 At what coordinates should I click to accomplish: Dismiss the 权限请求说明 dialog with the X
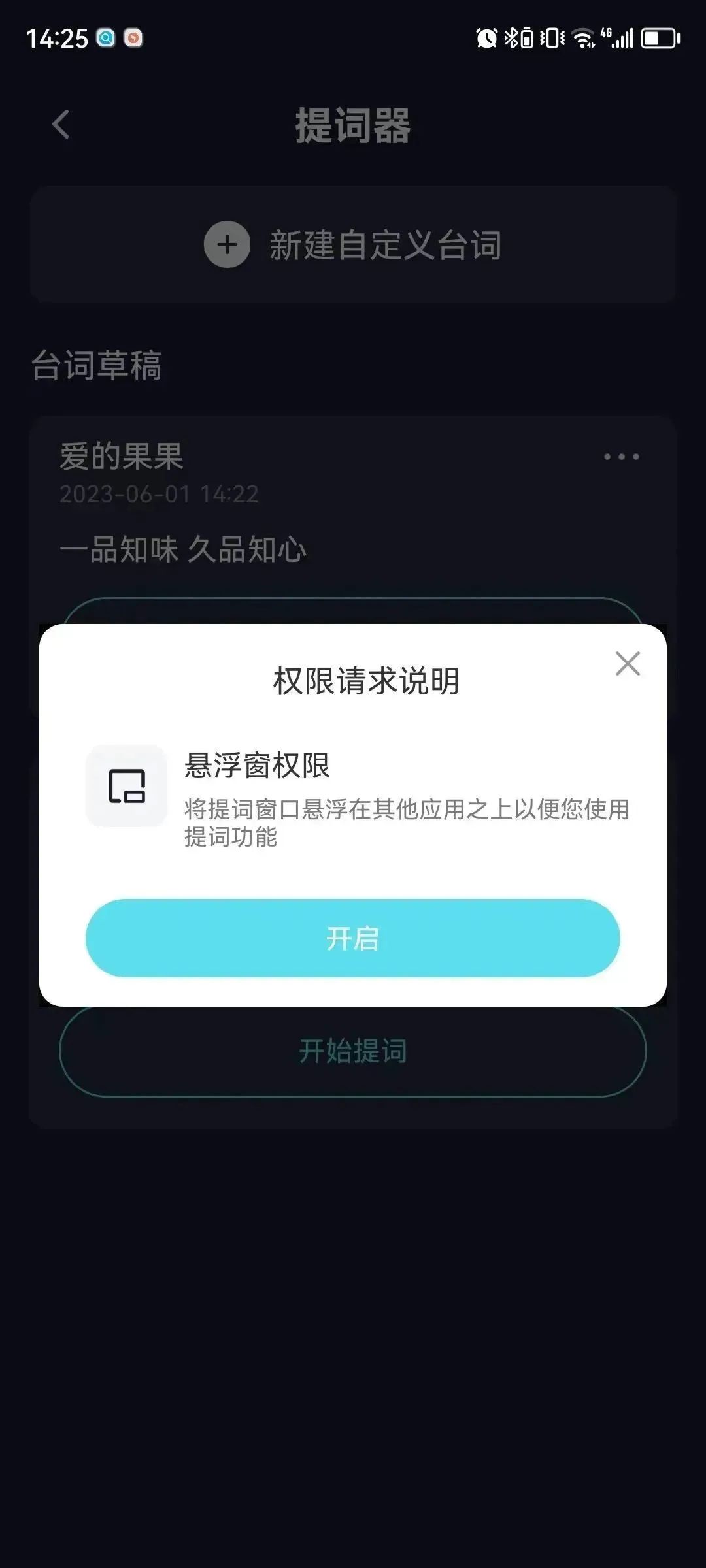click(x=627, y=664)
